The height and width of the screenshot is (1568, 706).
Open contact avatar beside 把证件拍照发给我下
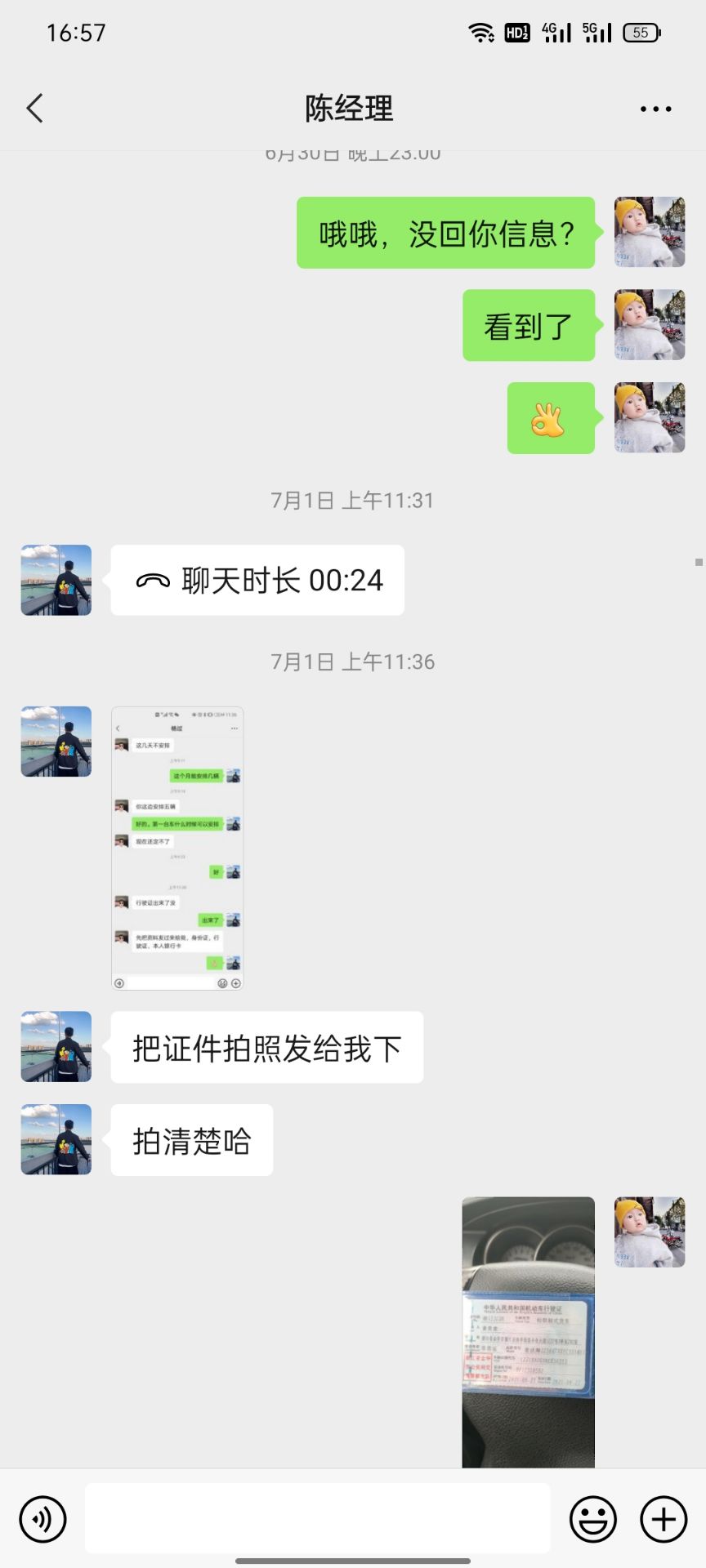(56, 1047)
